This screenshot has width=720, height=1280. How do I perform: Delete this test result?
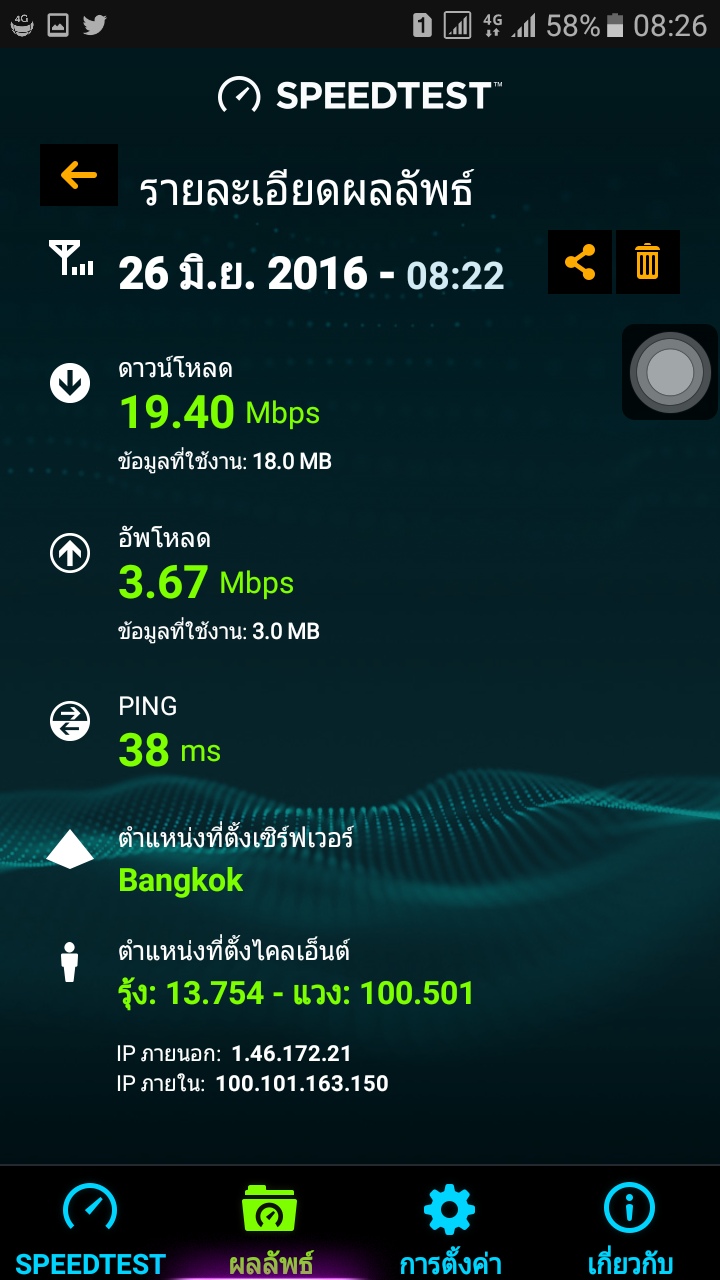click(x=648, y=262)
